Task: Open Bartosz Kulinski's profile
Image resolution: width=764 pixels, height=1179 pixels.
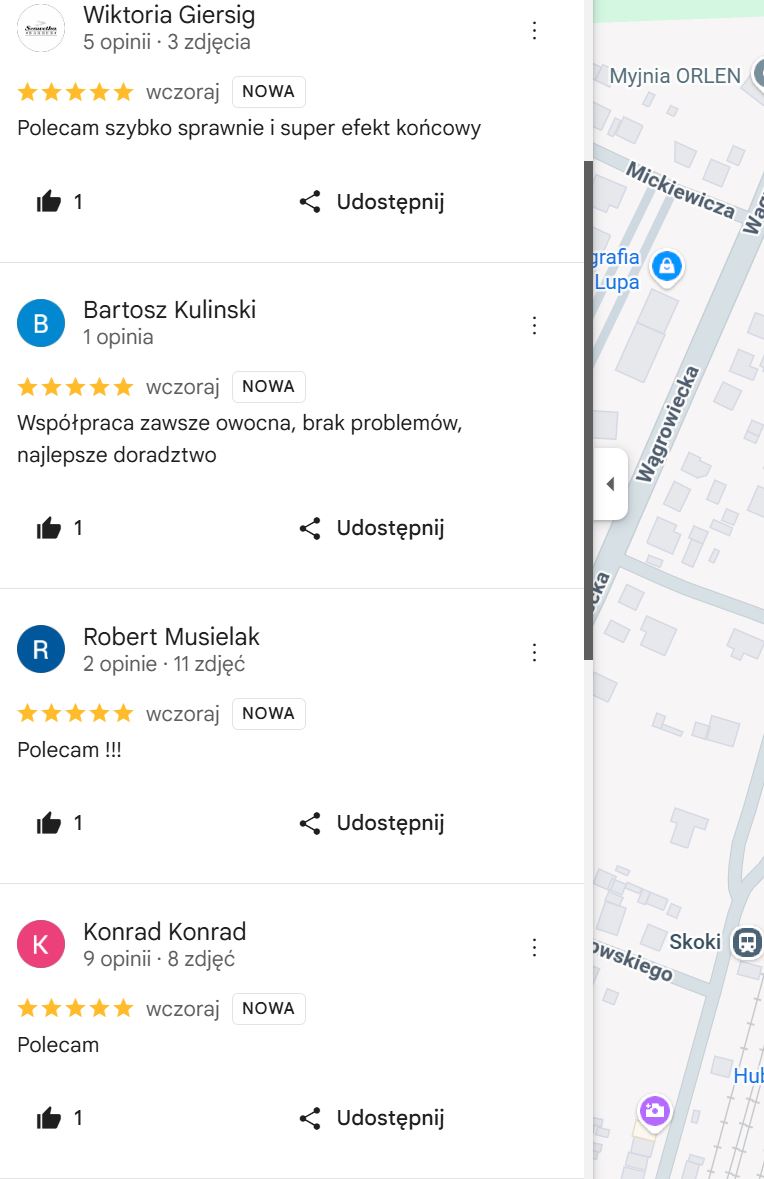Action: 169,310
